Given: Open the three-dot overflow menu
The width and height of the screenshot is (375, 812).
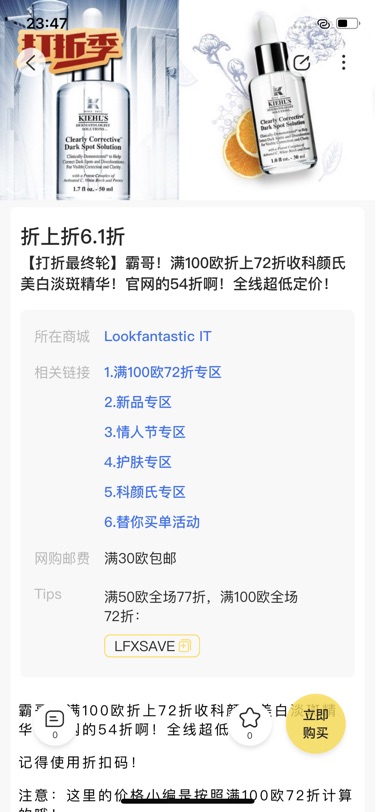Looking at the screenshot, I should coord(343,63).
